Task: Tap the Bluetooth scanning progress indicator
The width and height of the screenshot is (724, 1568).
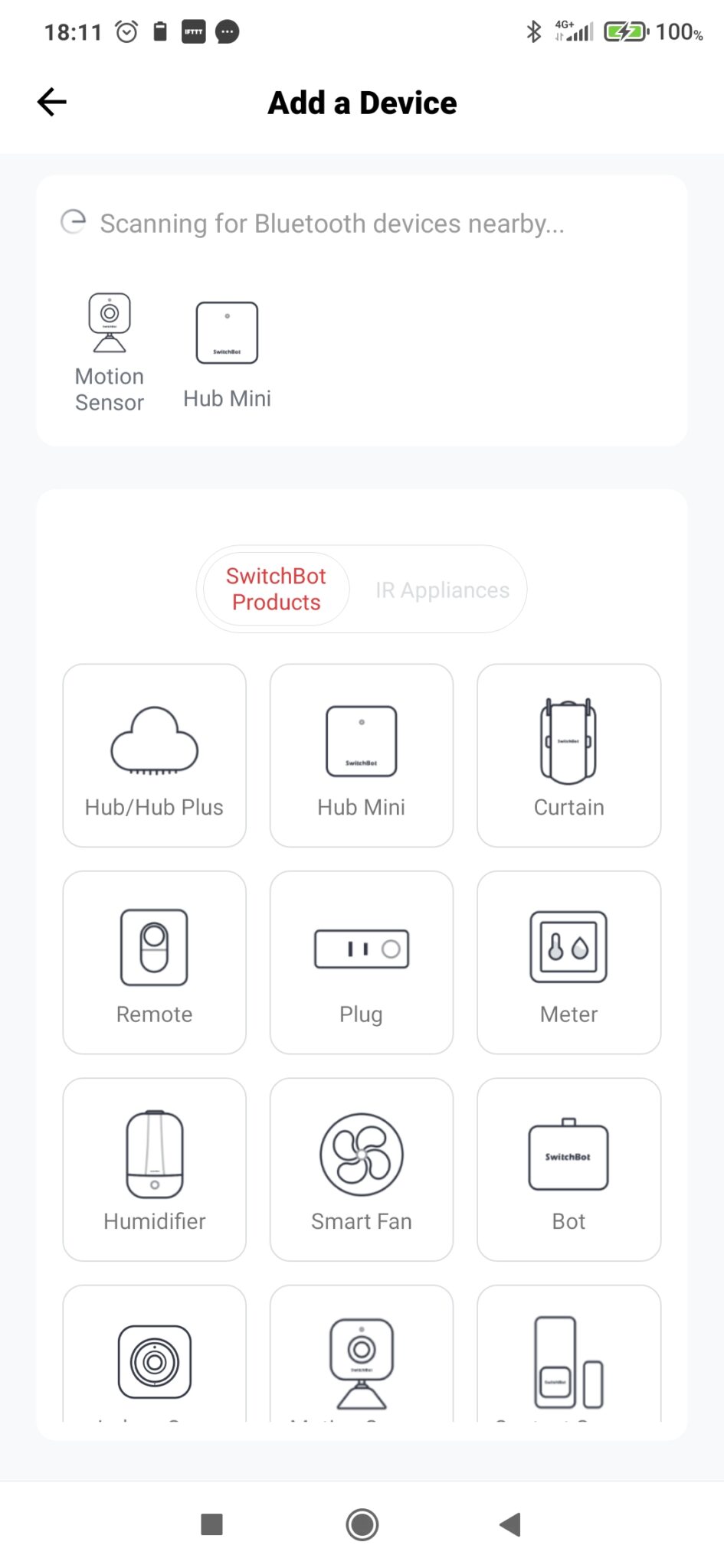Action: pos(73,222)
